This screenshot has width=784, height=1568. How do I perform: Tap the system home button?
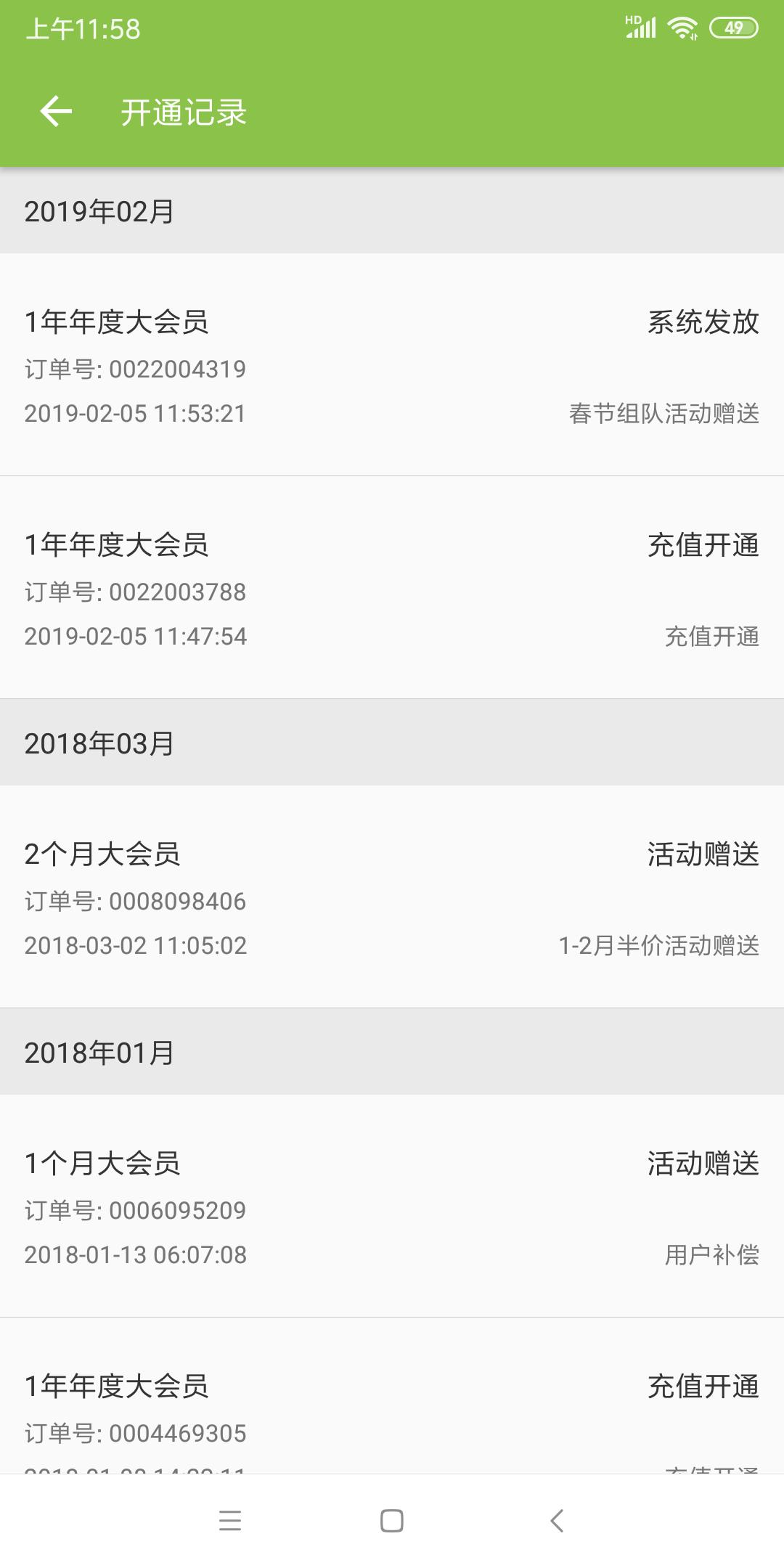392,1520
